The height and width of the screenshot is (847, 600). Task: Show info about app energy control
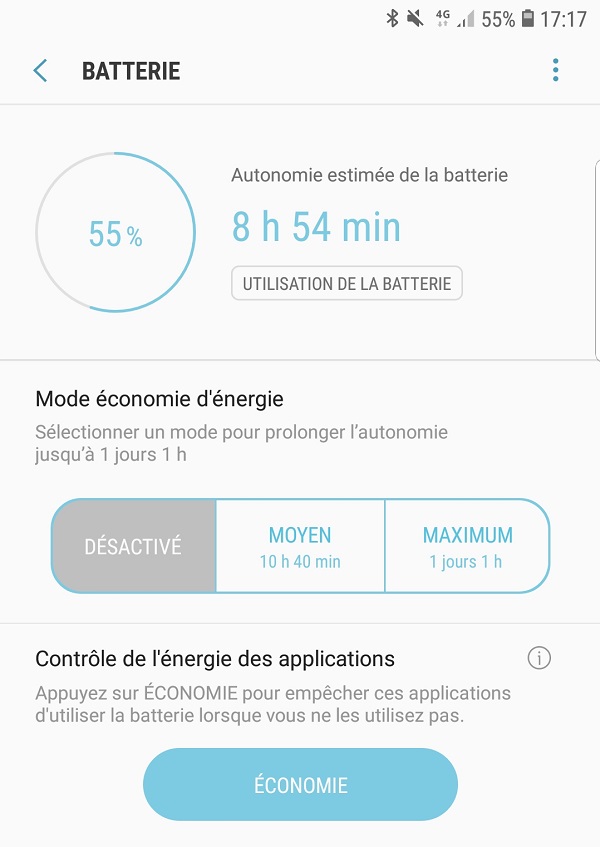point(539,658)
